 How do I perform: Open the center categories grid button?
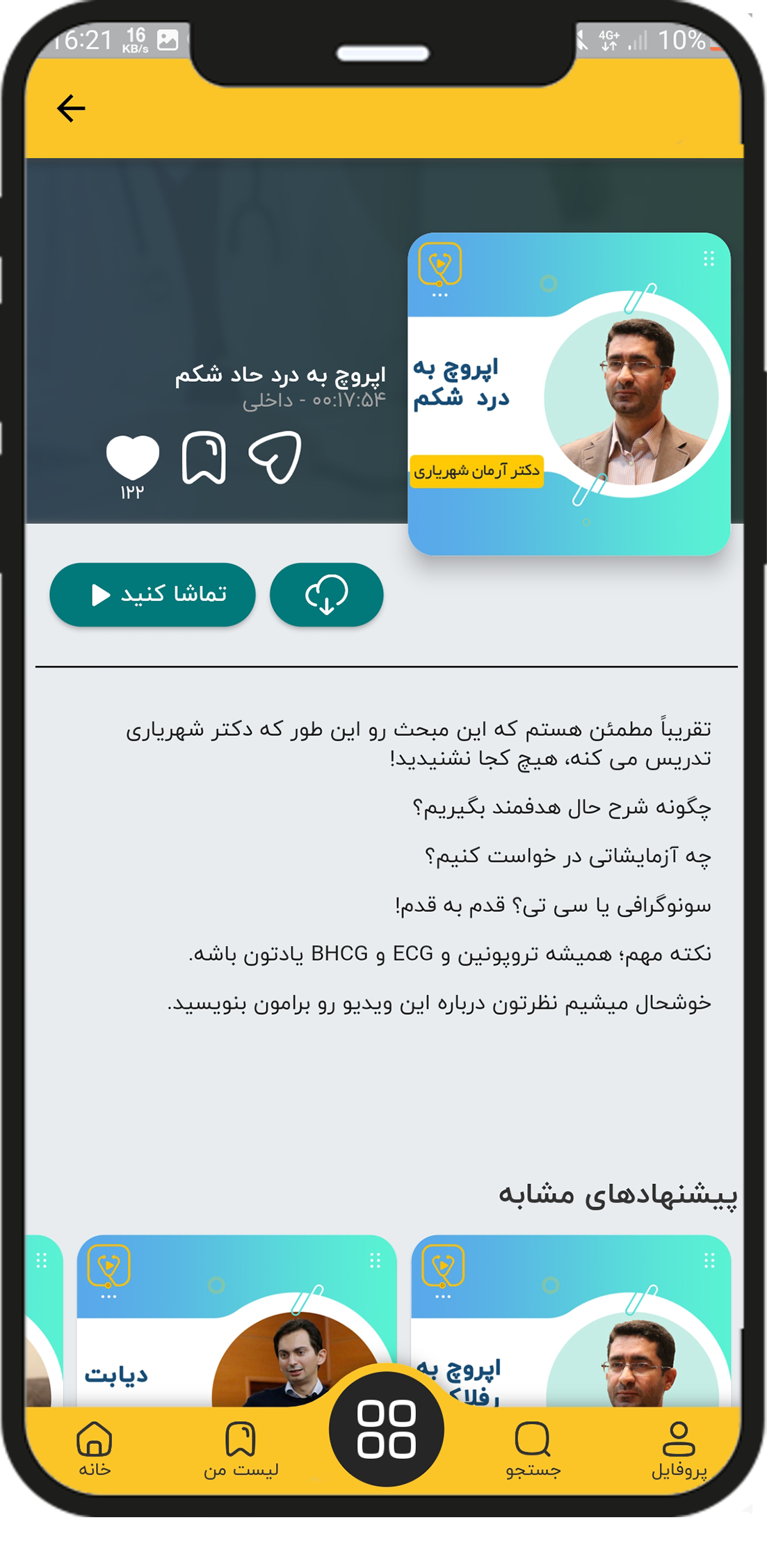tap(386, 1430)
